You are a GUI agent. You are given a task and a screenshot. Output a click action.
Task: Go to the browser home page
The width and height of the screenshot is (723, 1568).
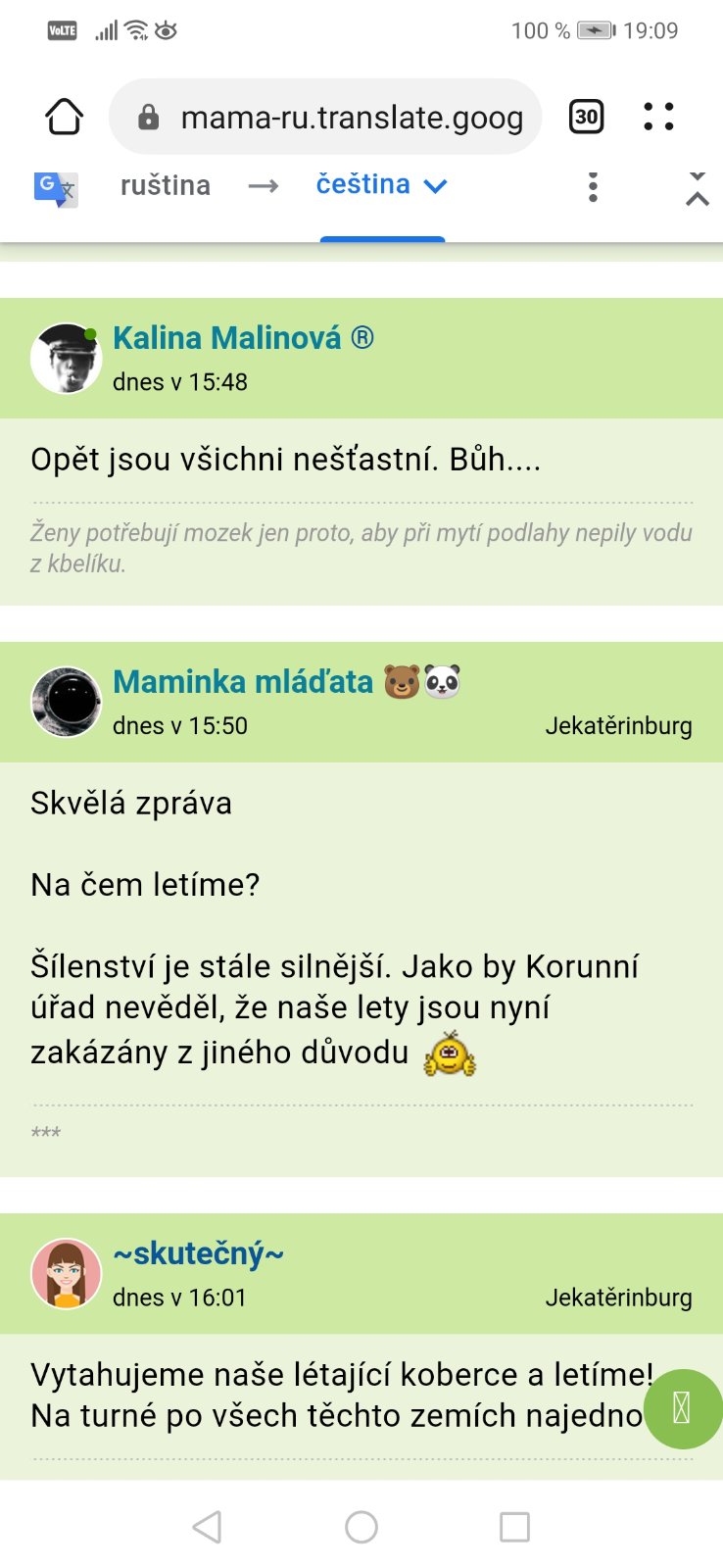65,118
